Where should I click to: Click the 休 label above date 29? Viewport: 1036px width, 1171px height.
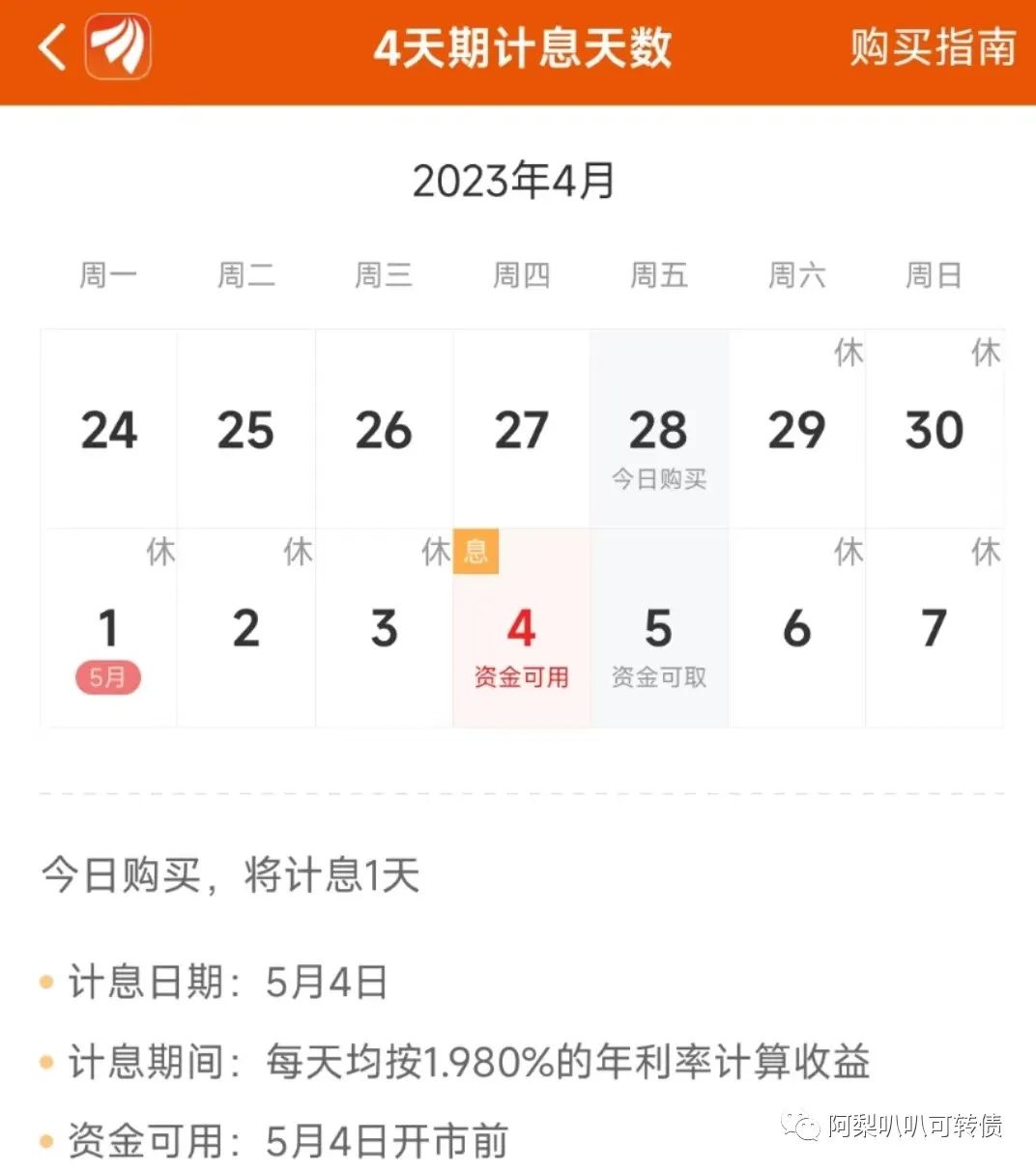(x=849, y=354)
